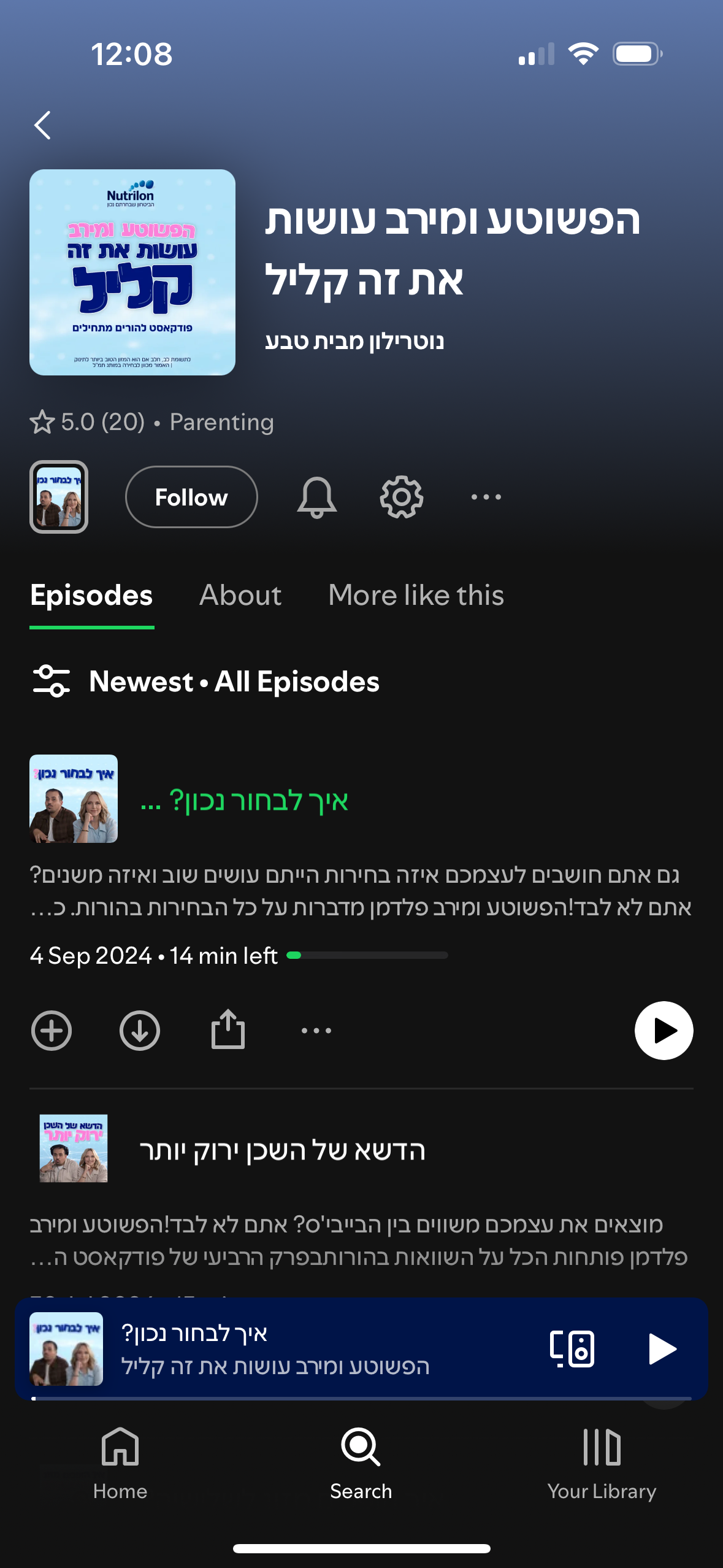Open the podcast overflow menu beside the gear
The width and height of the screenshot is (723, 1568).
pos(486,497)
